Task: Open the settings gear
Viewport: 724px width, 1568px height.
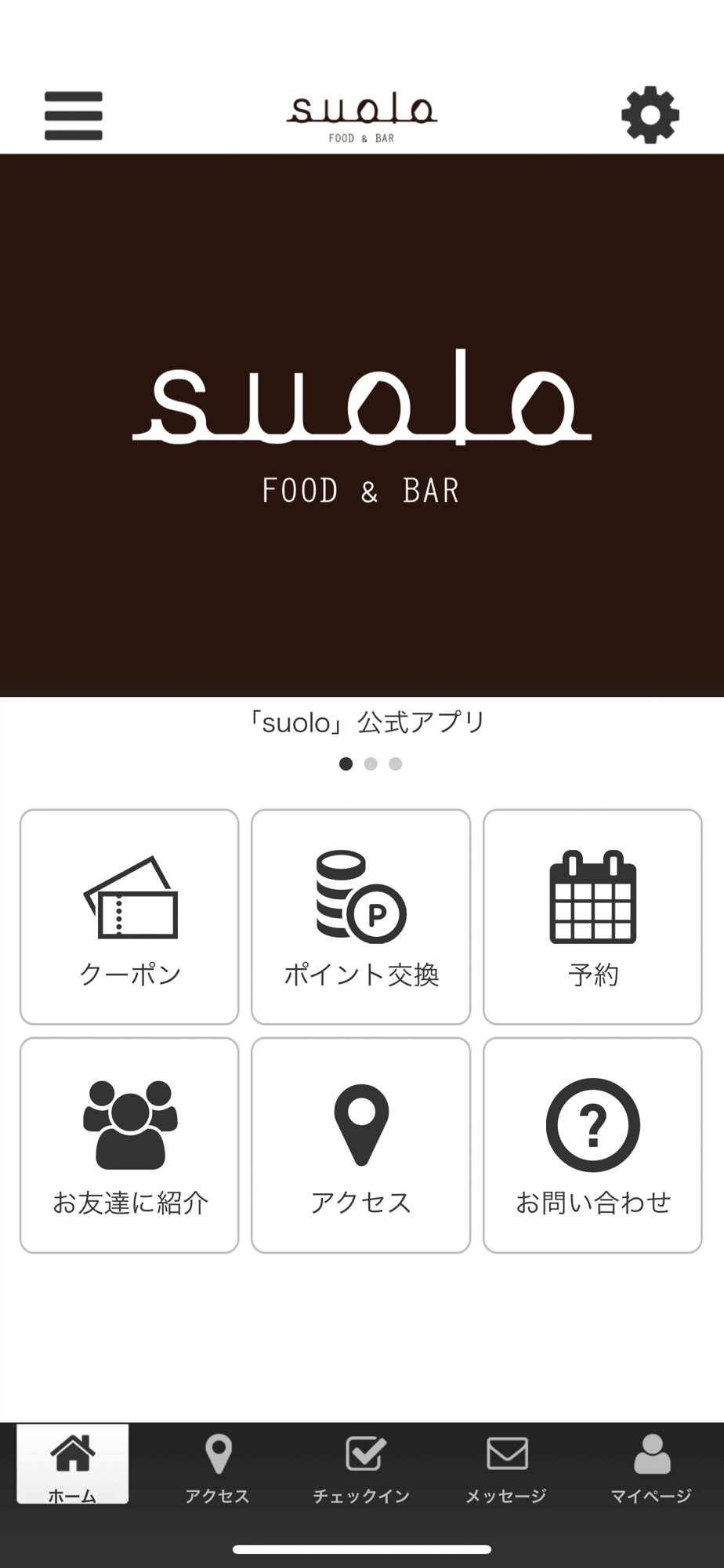Action: tap(650, 116)
